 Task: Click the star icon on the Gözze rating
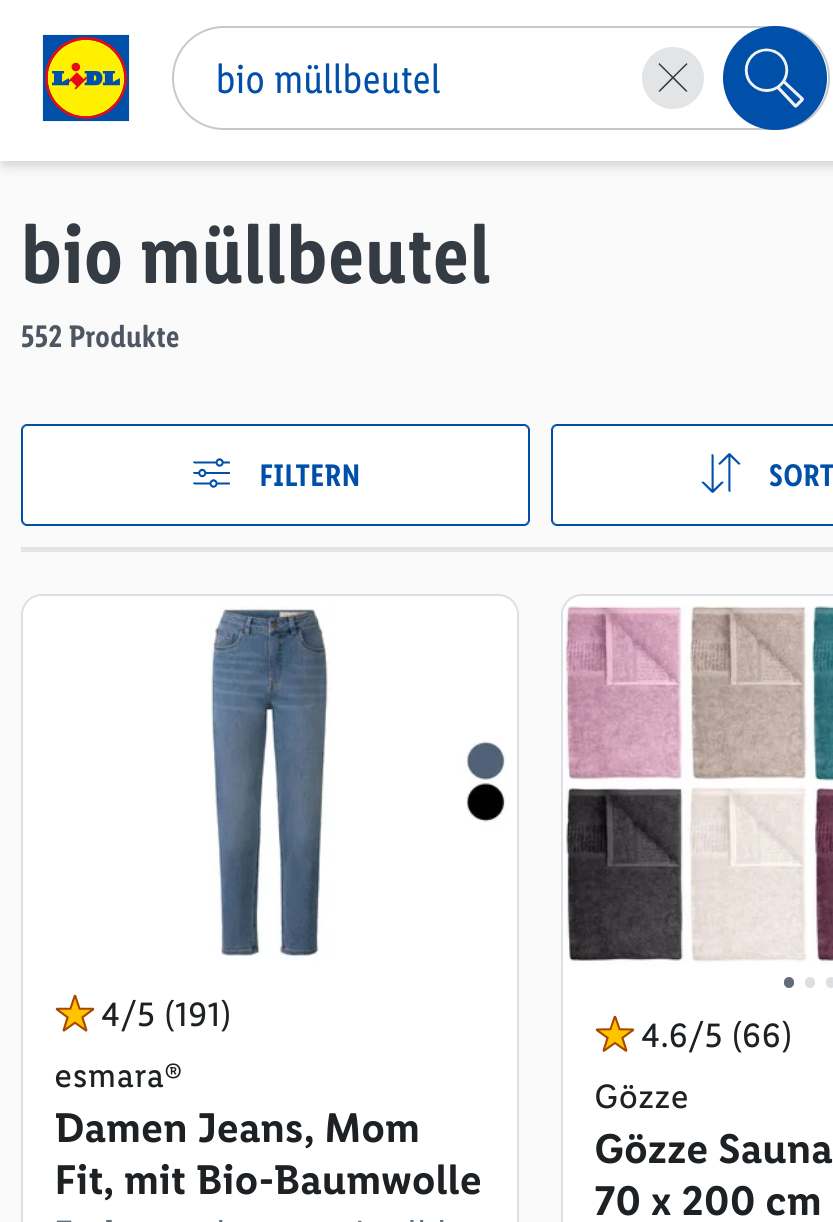coord(613,1035)
